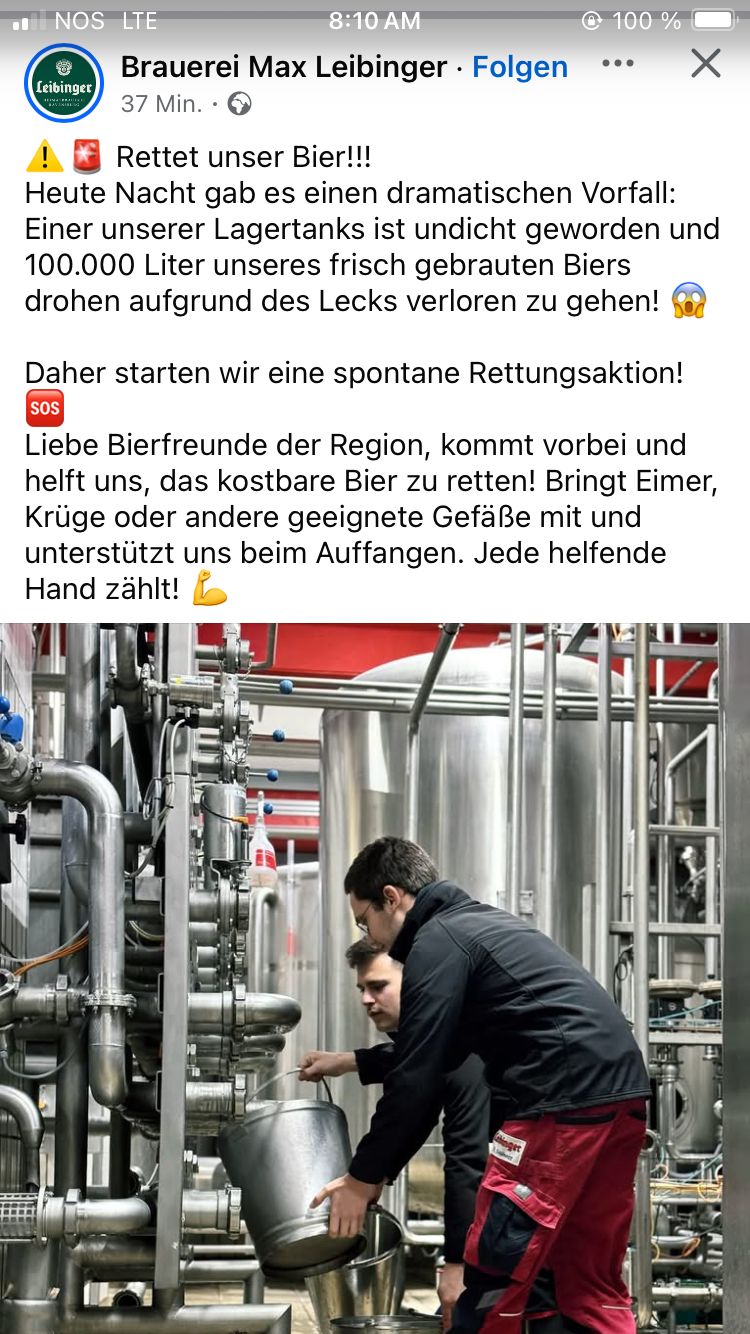Close the post with the X
The image size is (750, 1334).
(705, 64)
